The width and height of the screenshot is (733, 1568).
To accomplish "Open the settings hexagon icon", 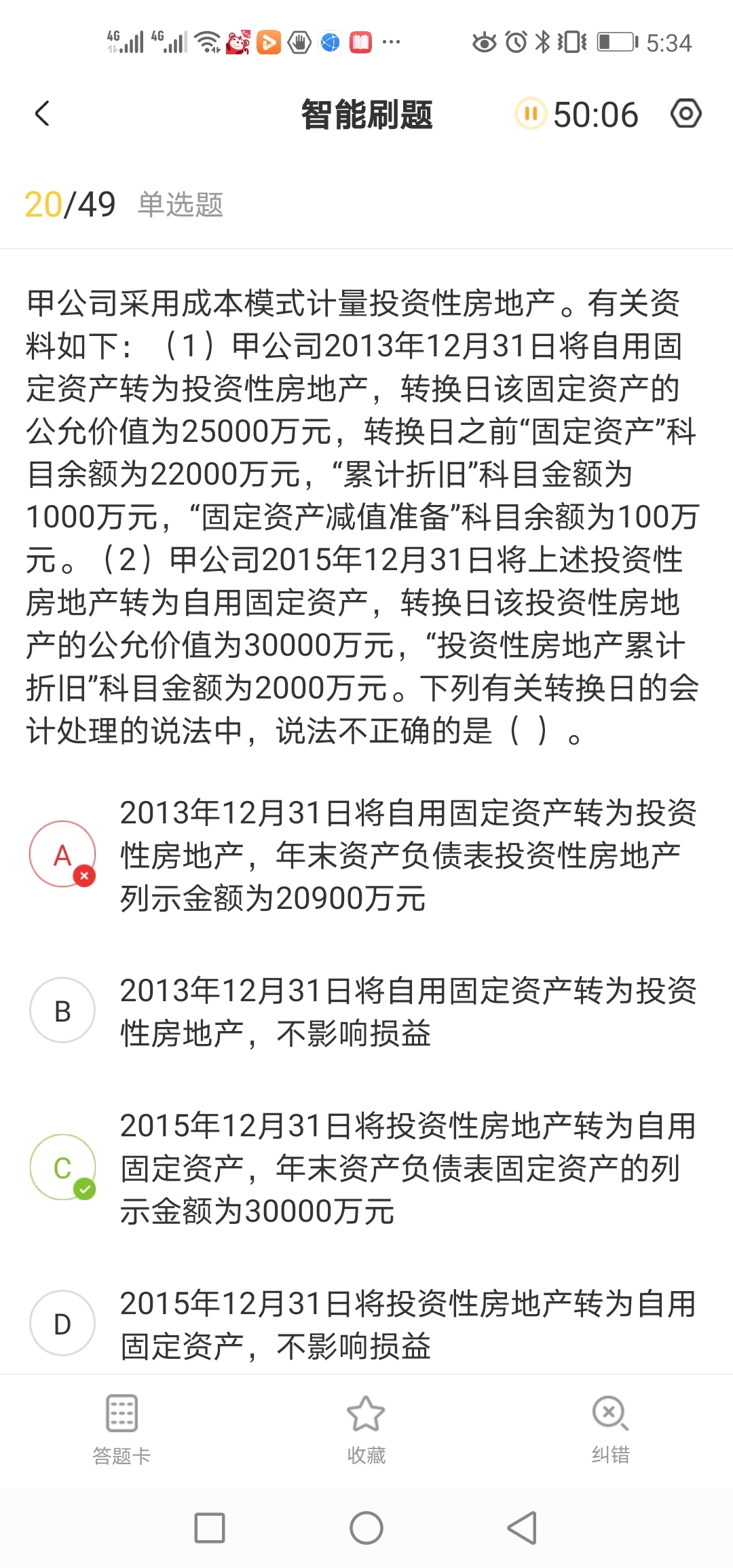I will (685, 114).
